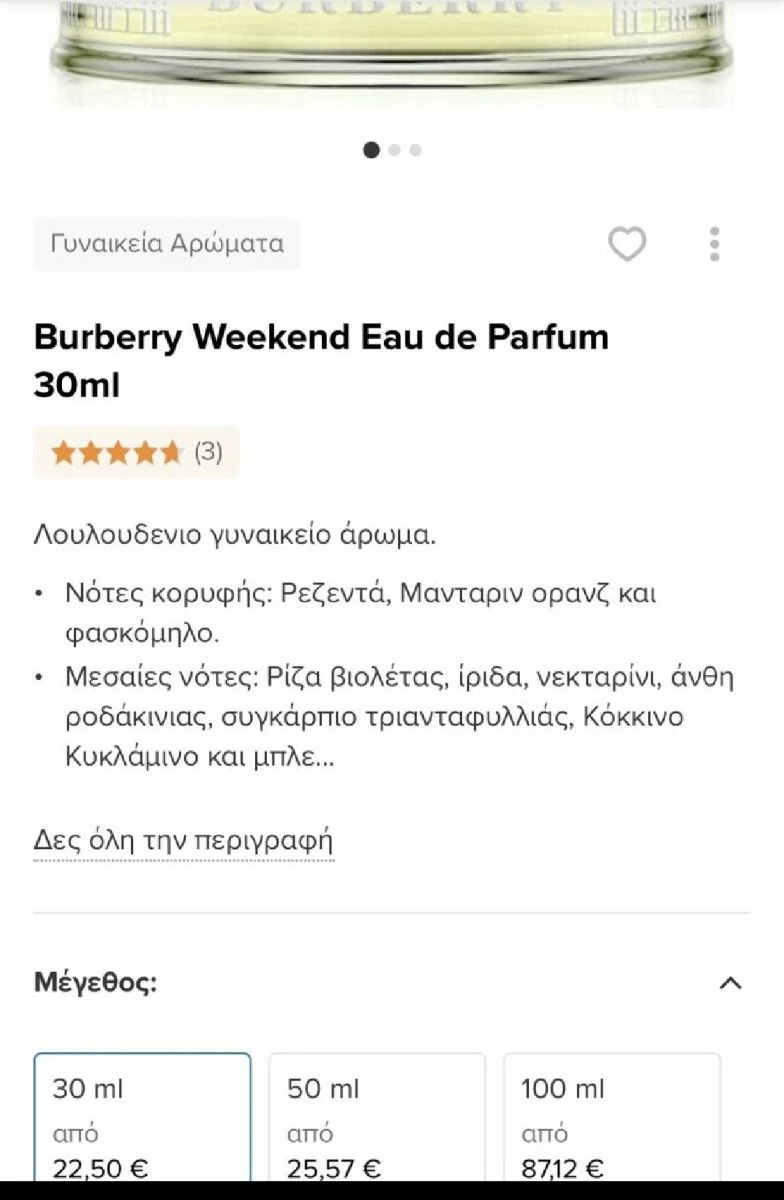This screenshot has width=784, height=1200.
Task: Add the perfume to favorites with the heart
Action: [627, 244]
